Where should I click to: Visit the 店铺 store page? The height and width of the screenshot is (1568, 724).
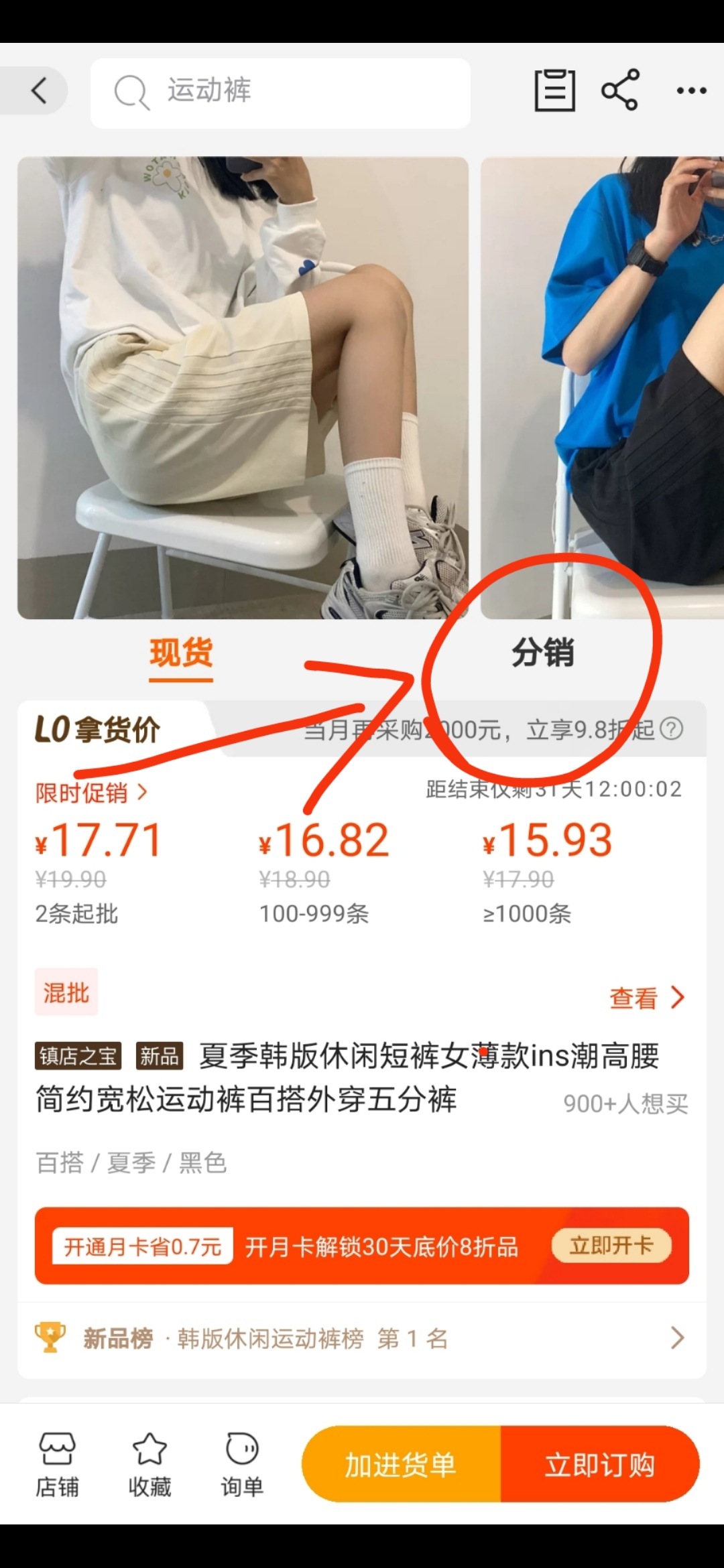pos(57,1465)
